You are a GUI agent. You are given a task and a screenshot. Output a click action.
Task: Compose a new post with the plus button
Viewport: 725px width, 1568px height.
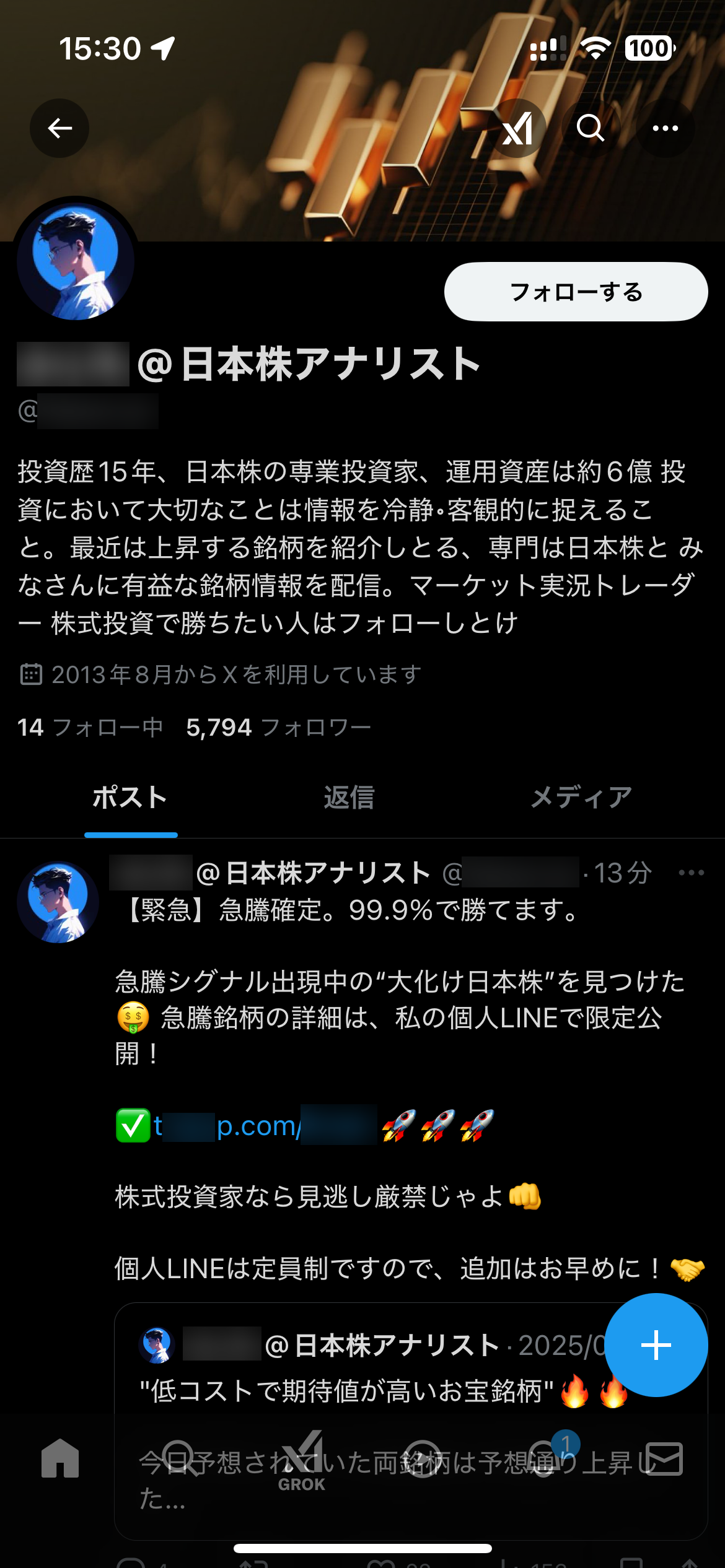(x=656, y=1345)
